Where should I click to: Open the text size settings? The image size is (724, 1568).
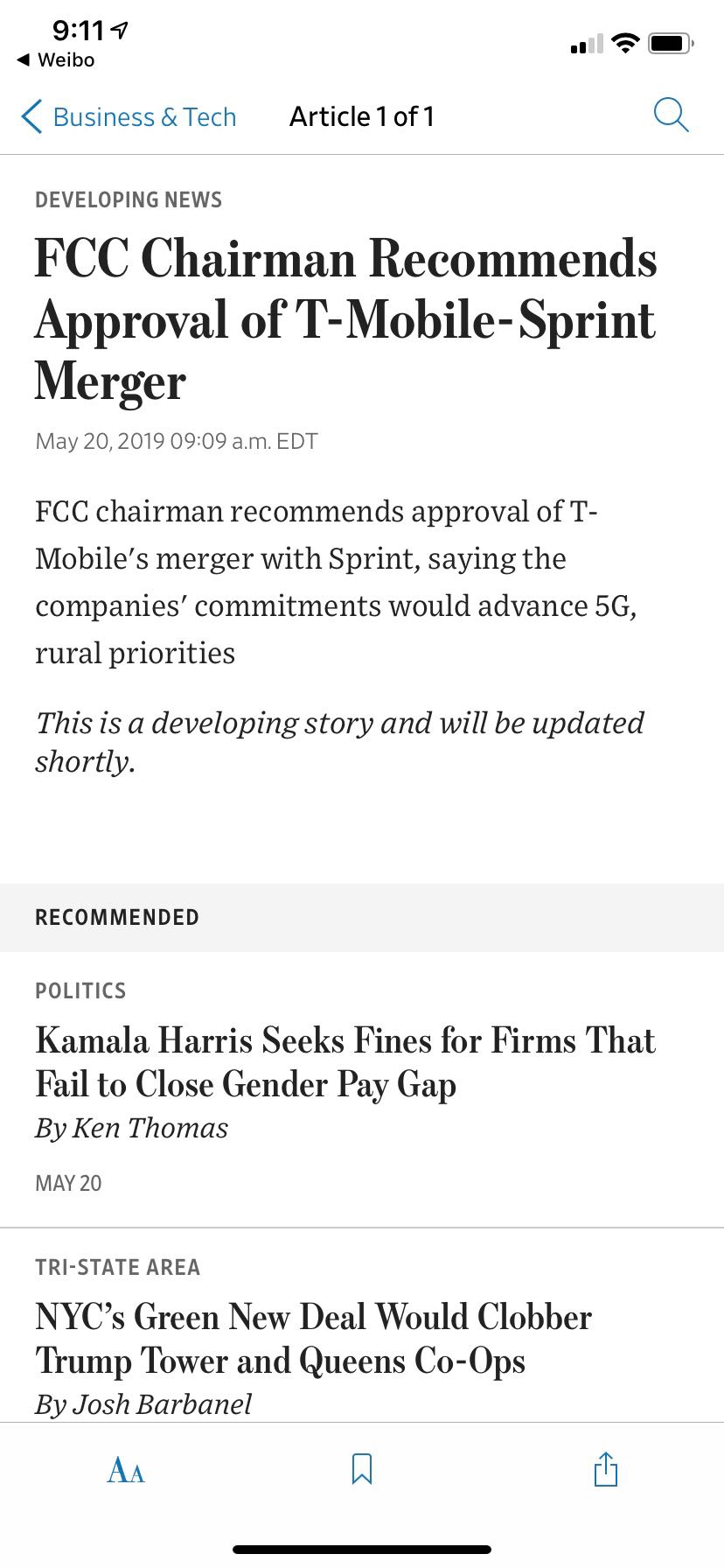coord(125,1471)
